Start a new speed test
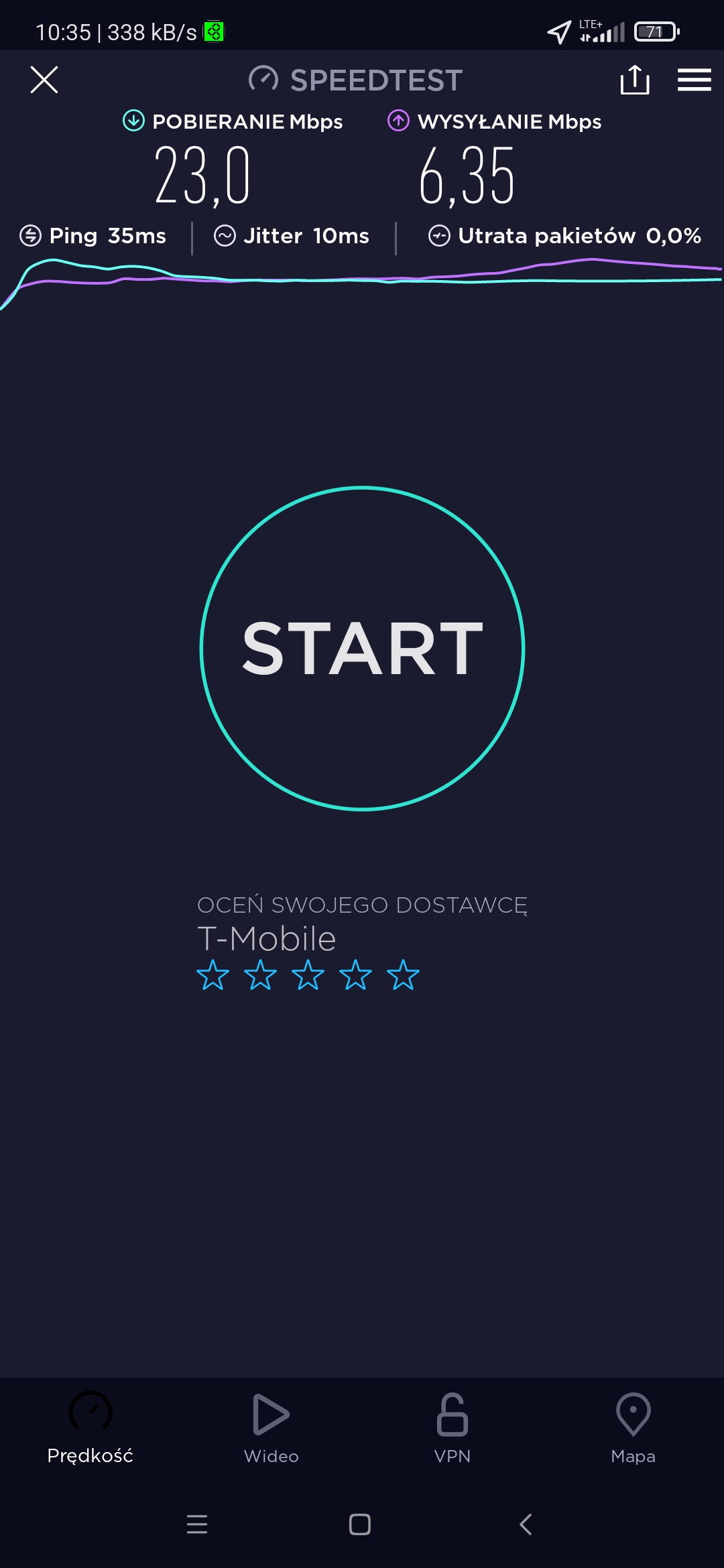 click(362, 648)
